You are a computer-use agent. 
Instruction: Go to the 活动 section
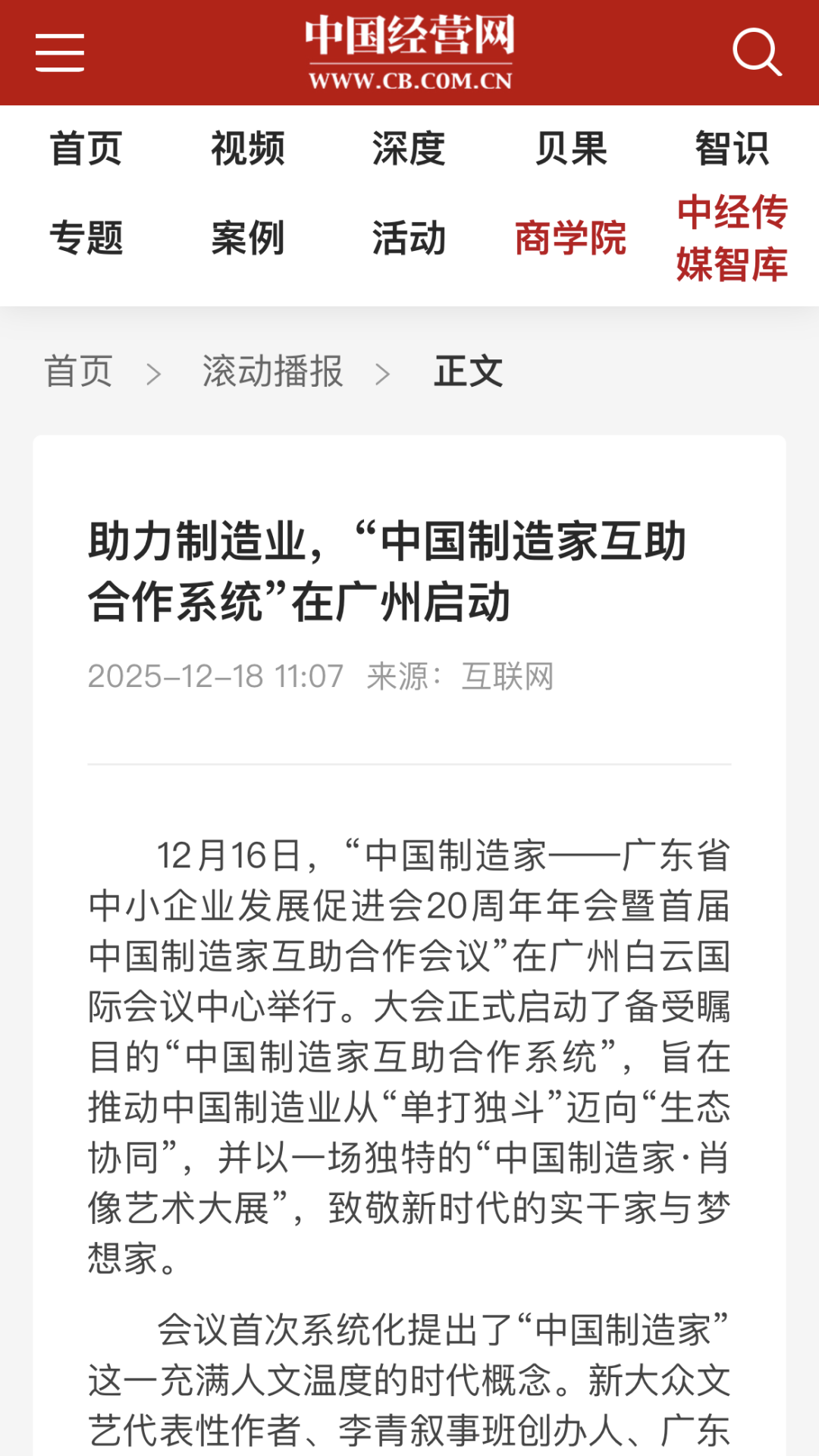tap(409, 238)
